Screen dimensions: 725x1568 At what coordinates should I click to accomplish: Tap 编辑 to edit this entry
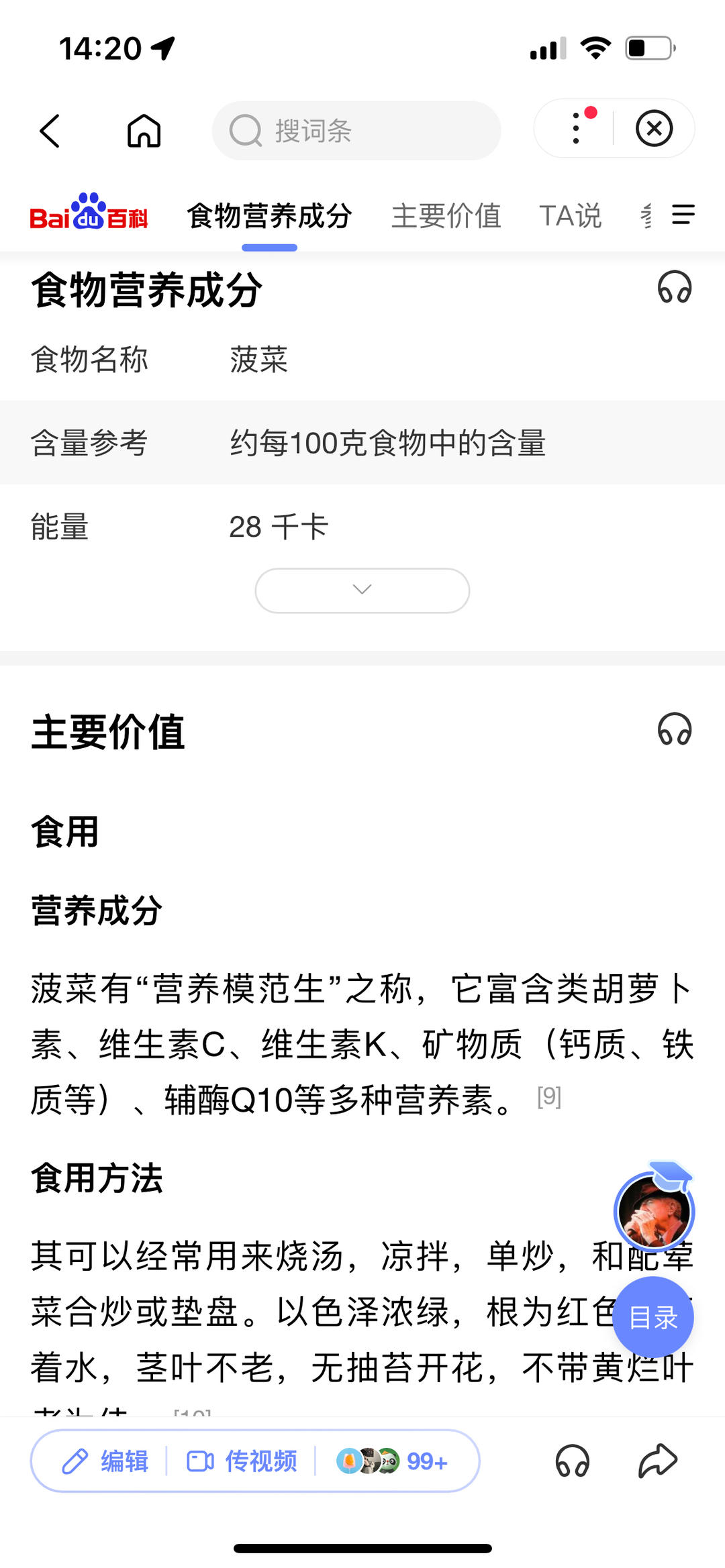[105, 1461]
